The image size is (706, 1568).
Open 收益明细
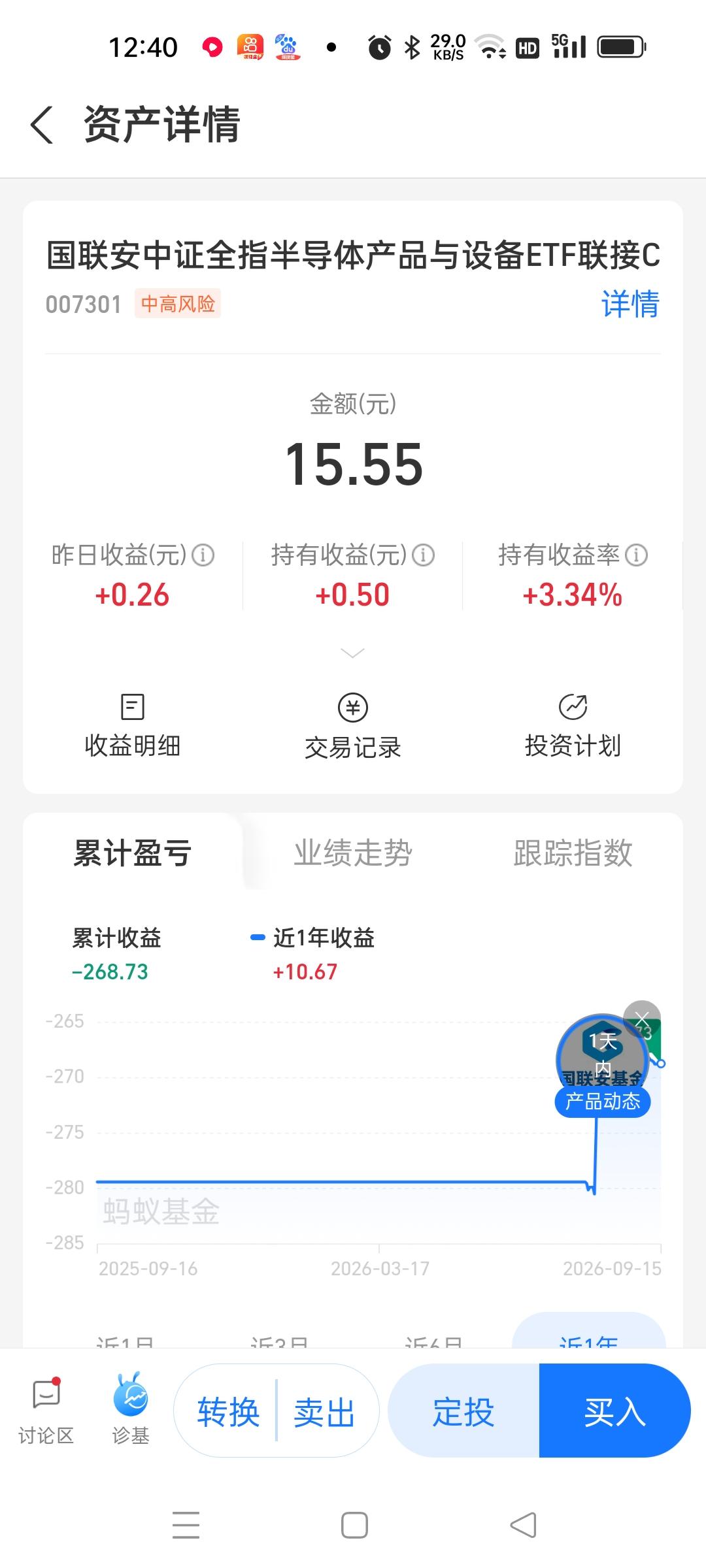pyautogui.click(x=133, y=726)
